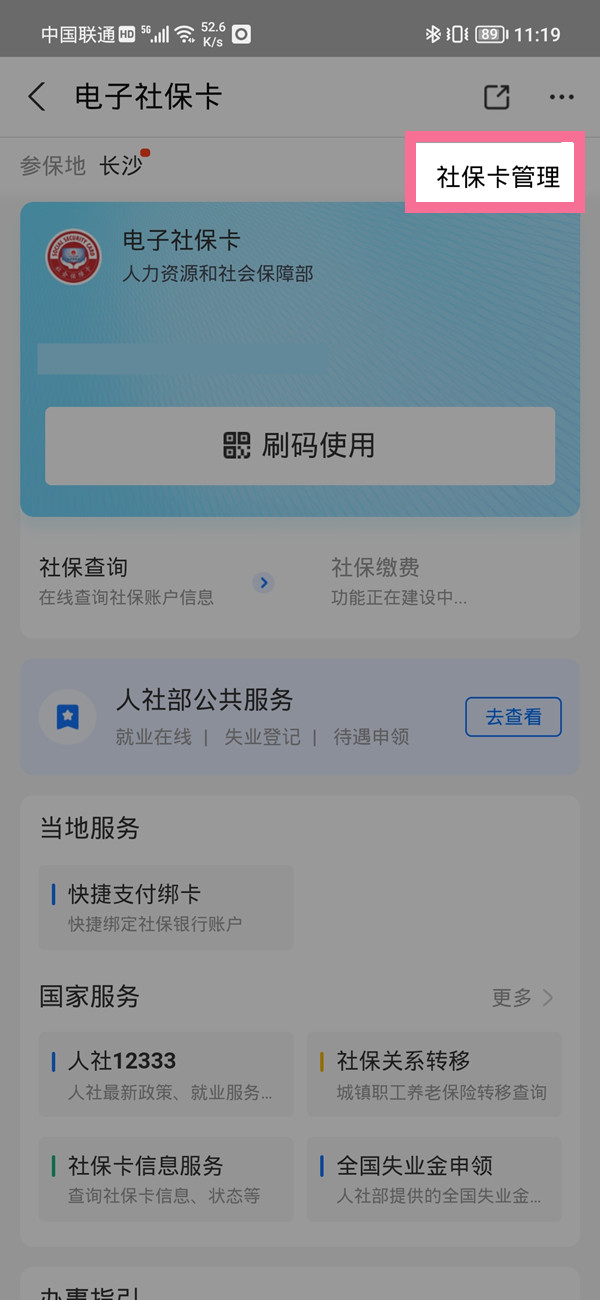This screenshot has height=1300, width=600.
Task: Open 社保卡管理
Action: point(497,178)
